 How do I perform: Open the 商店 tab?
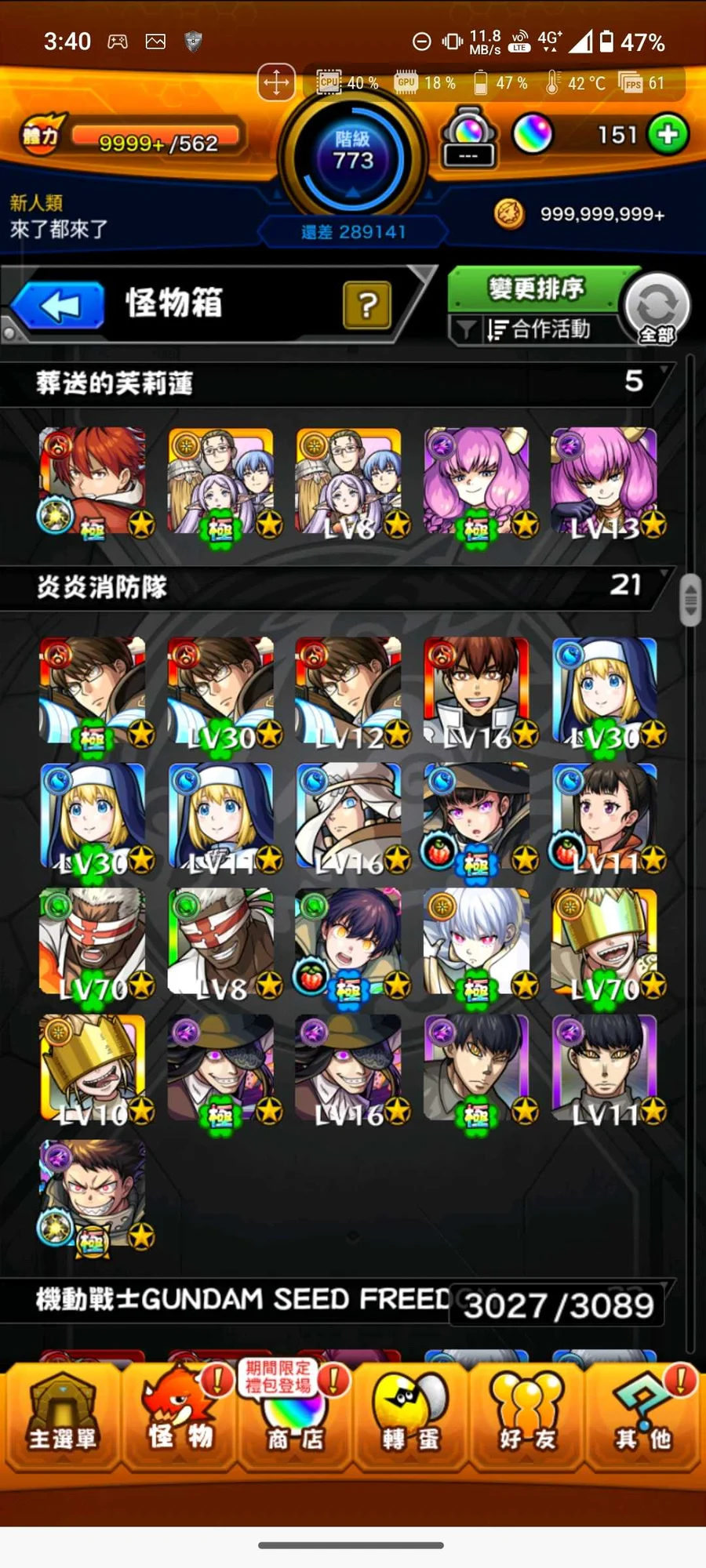294,1417
